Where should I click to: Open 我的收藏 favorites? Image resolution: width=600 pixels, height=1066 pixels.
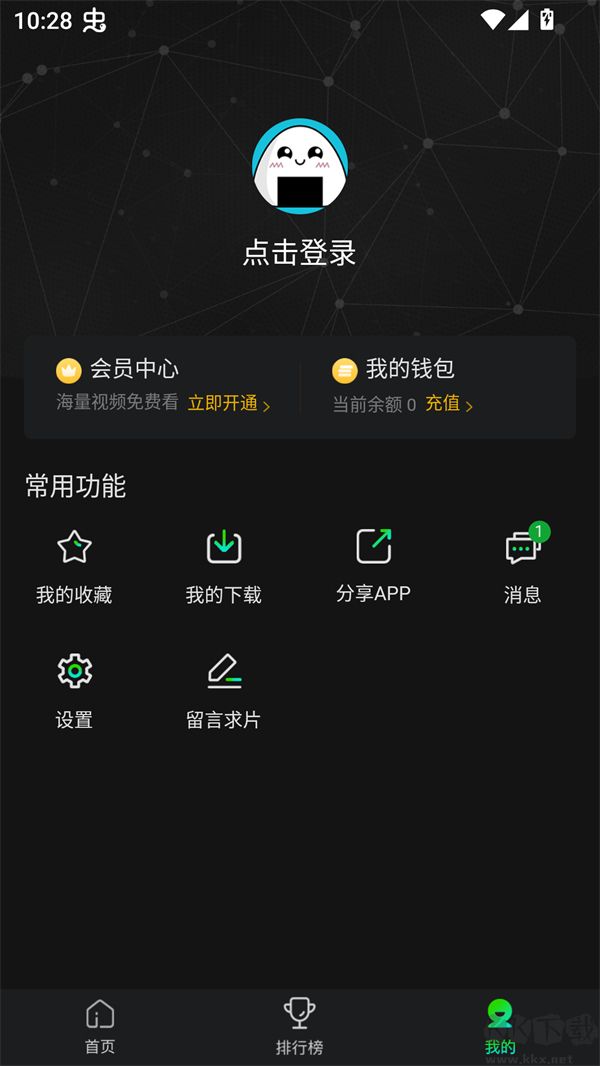click(74, 566)
